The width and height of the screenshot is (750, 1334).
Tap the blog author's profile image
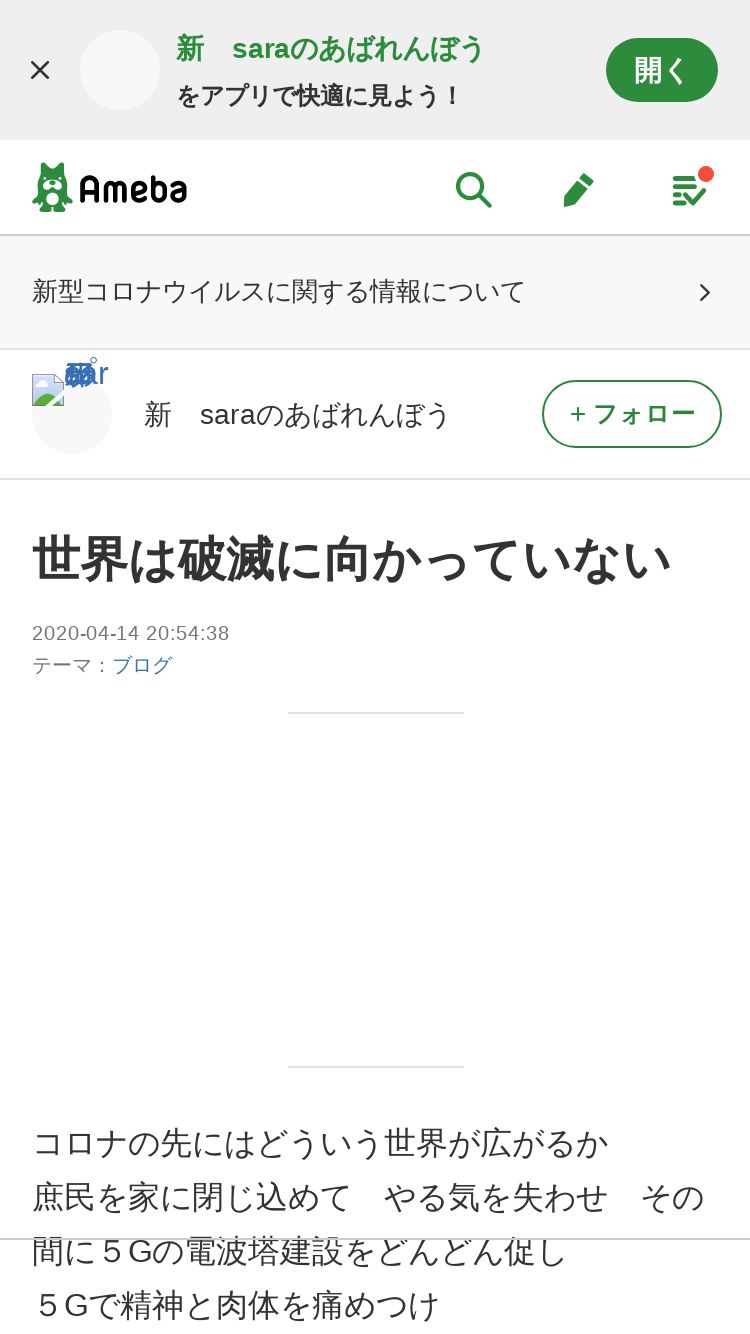tap(71, 413)
